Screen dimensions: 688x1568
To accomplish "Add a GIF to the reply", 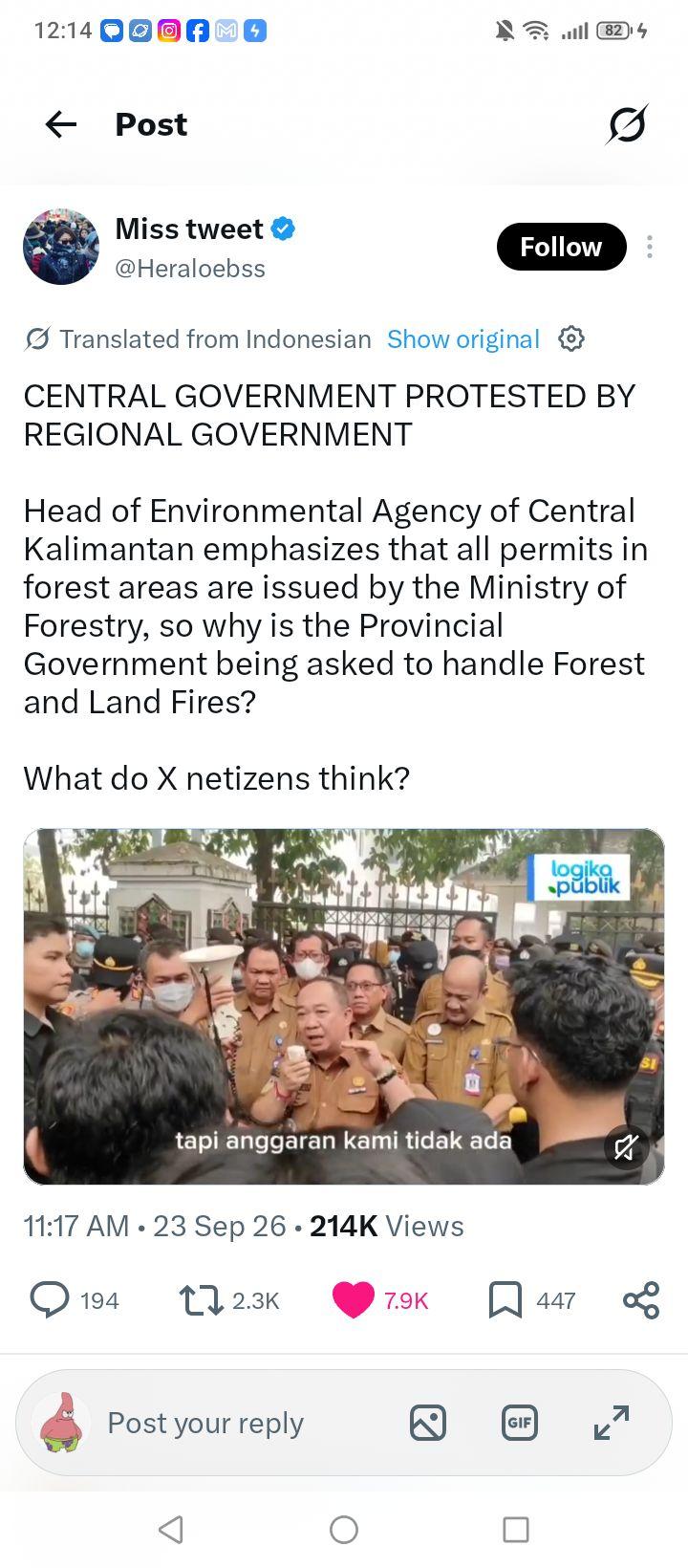I will 519,1423.
